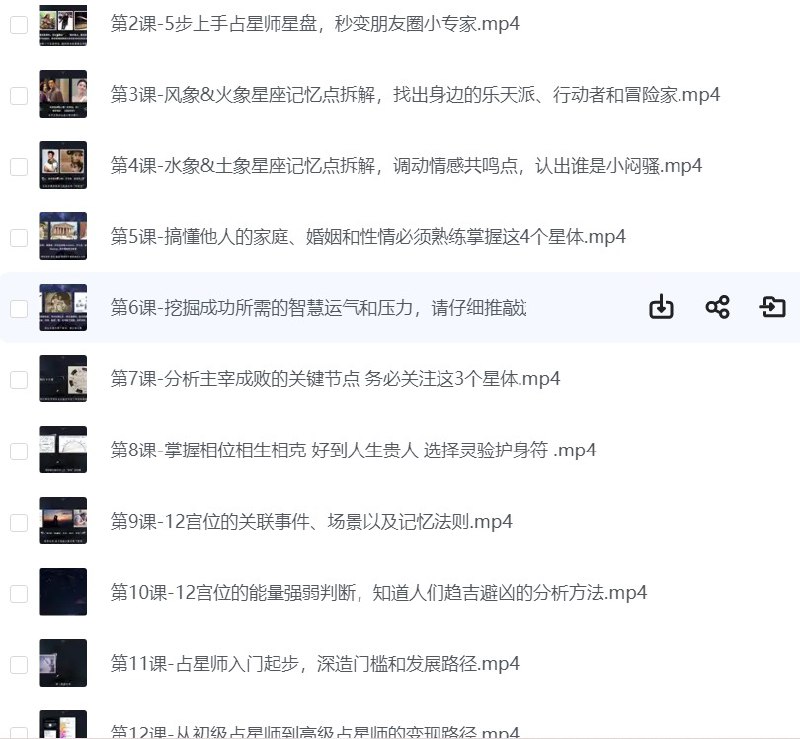Open 第3课-风象&火象星座 video
Image resolution: width=800 pixels, height=739 pixels.
pyautogui.click(x=415, y=95)
